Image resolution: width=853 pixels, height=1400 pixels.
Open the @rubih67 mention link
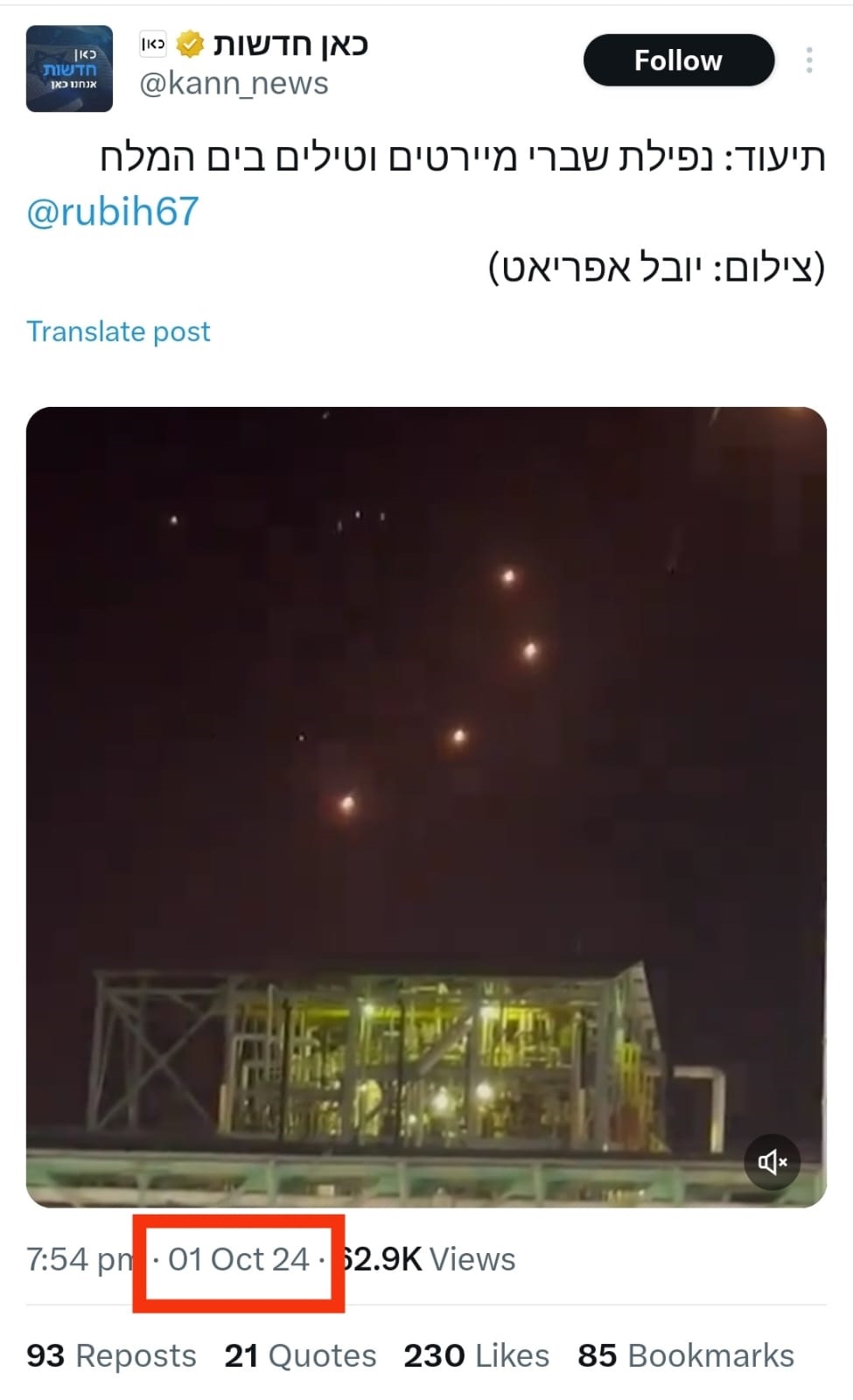(113, 213)
